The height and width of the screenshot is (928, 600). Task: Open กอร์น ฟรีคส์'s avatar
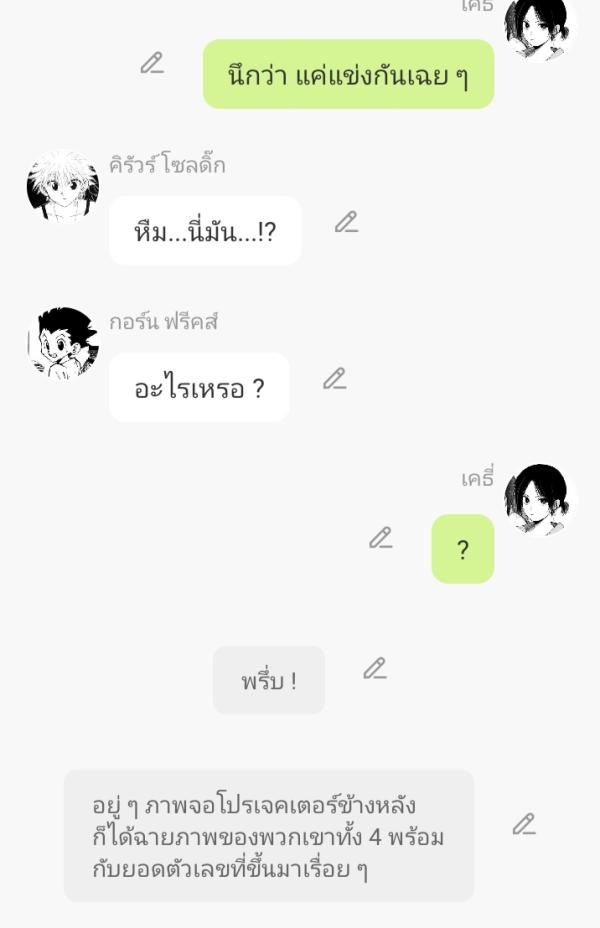pos(63,343)
